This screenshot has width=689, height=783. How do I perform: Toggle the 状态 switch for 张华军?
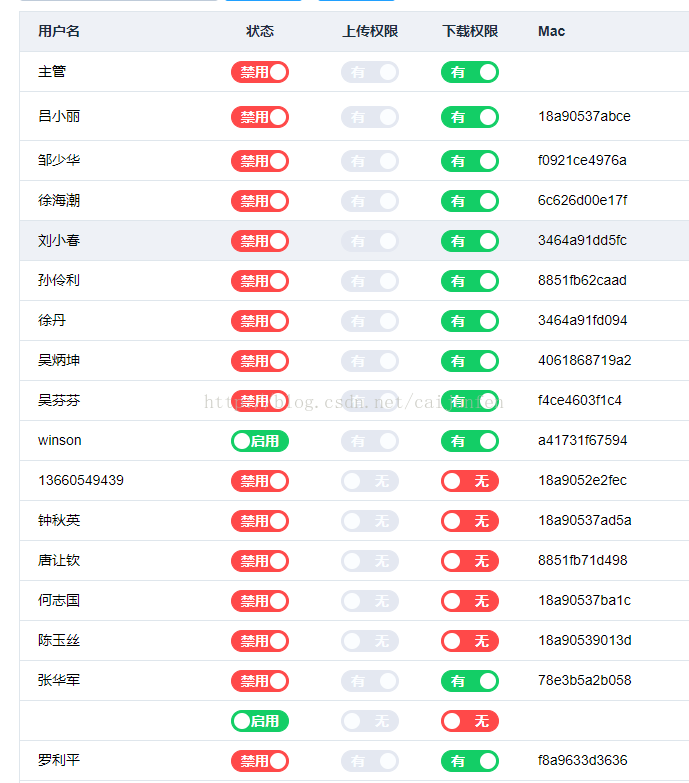pyautogui.click(x=260, y=681)
